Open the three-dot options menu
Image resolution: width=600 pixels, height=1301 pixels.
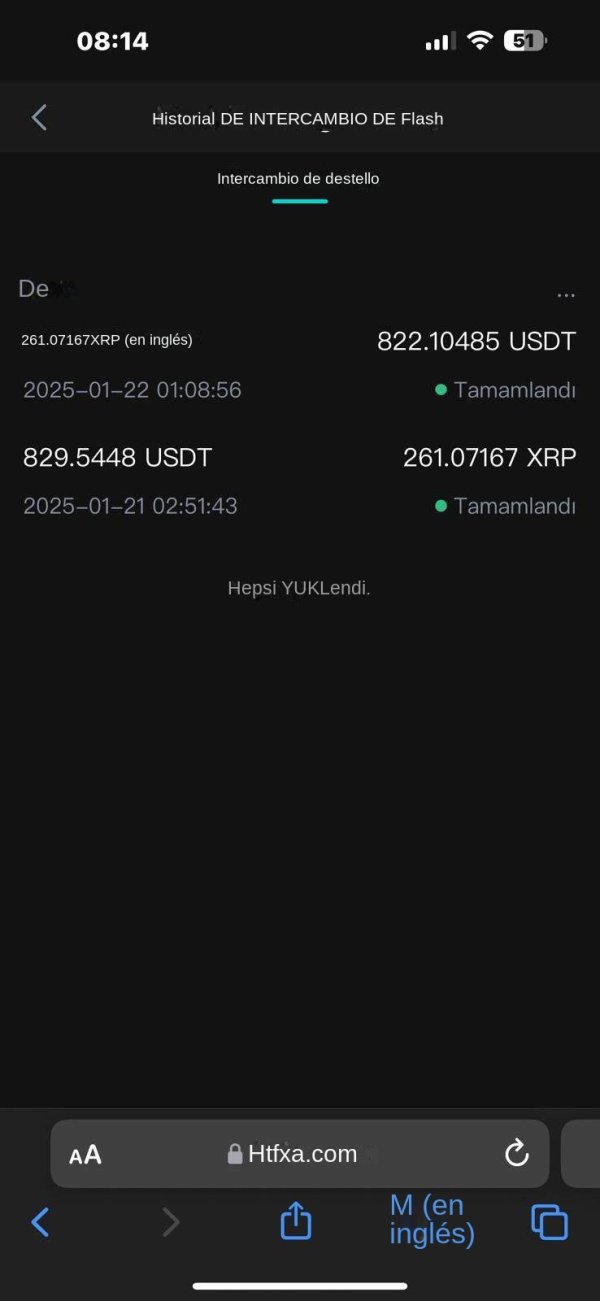tap(565, 294)
